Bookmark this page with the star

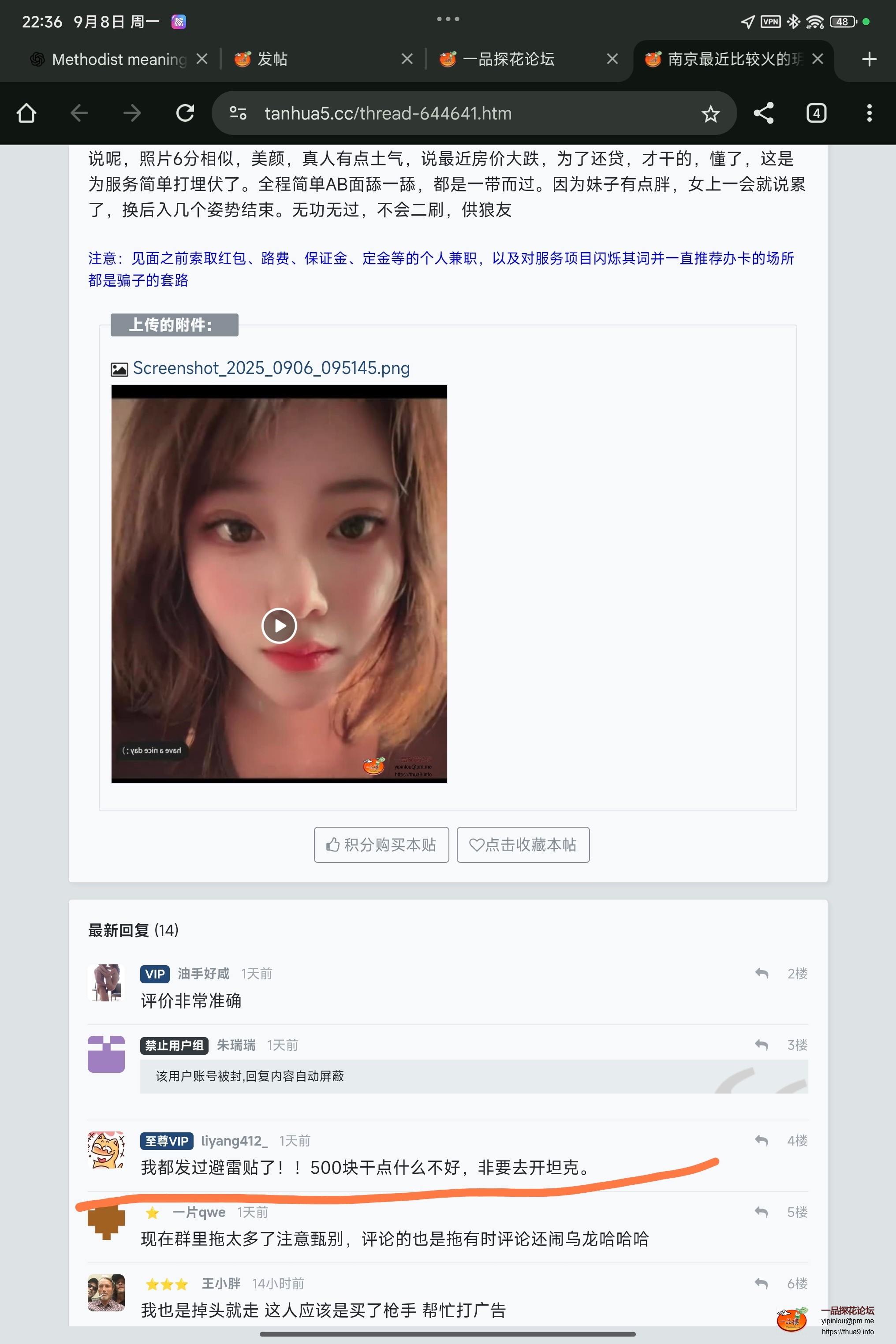710,114
